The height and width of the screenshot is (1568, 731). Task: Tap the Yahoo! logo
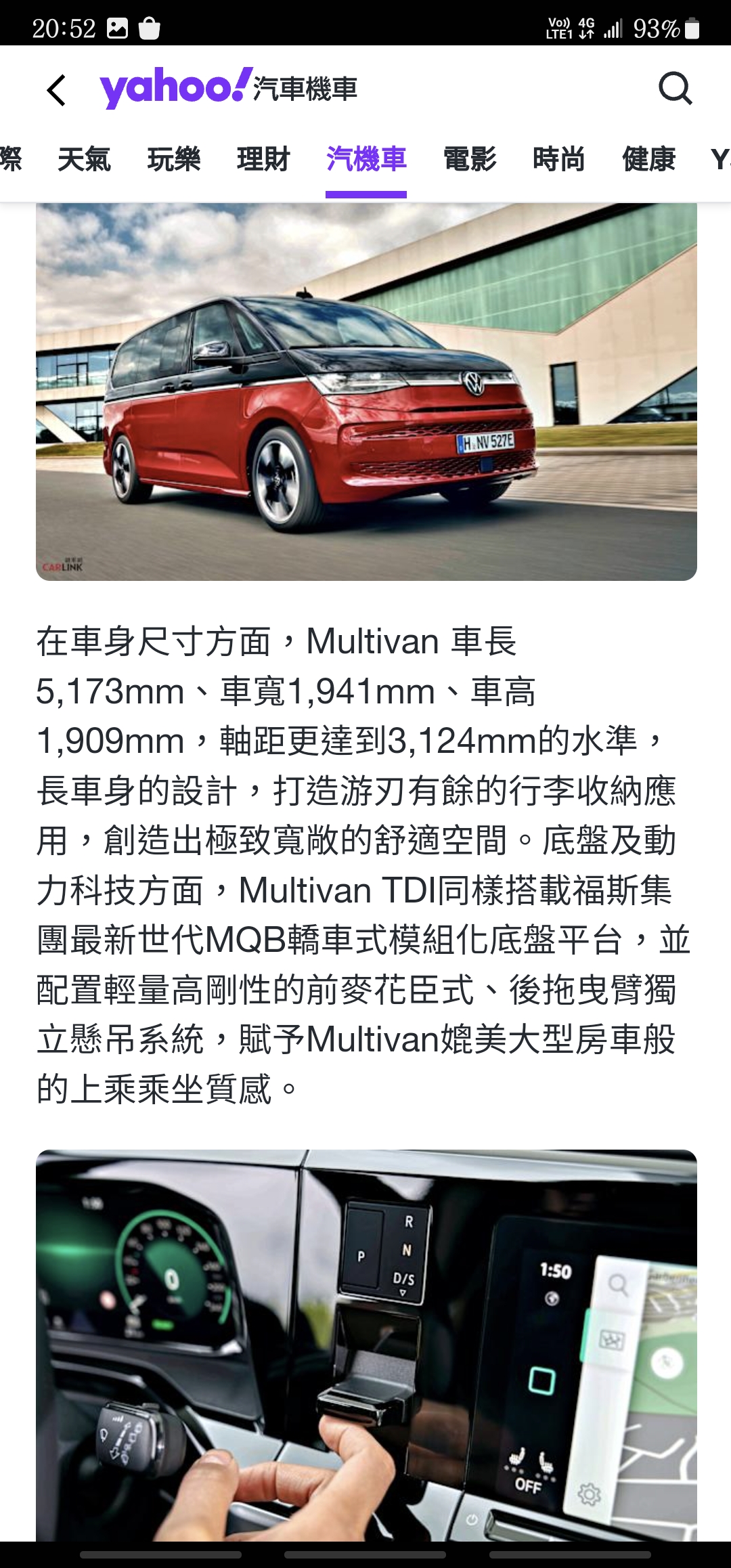(x=175, y=88)
